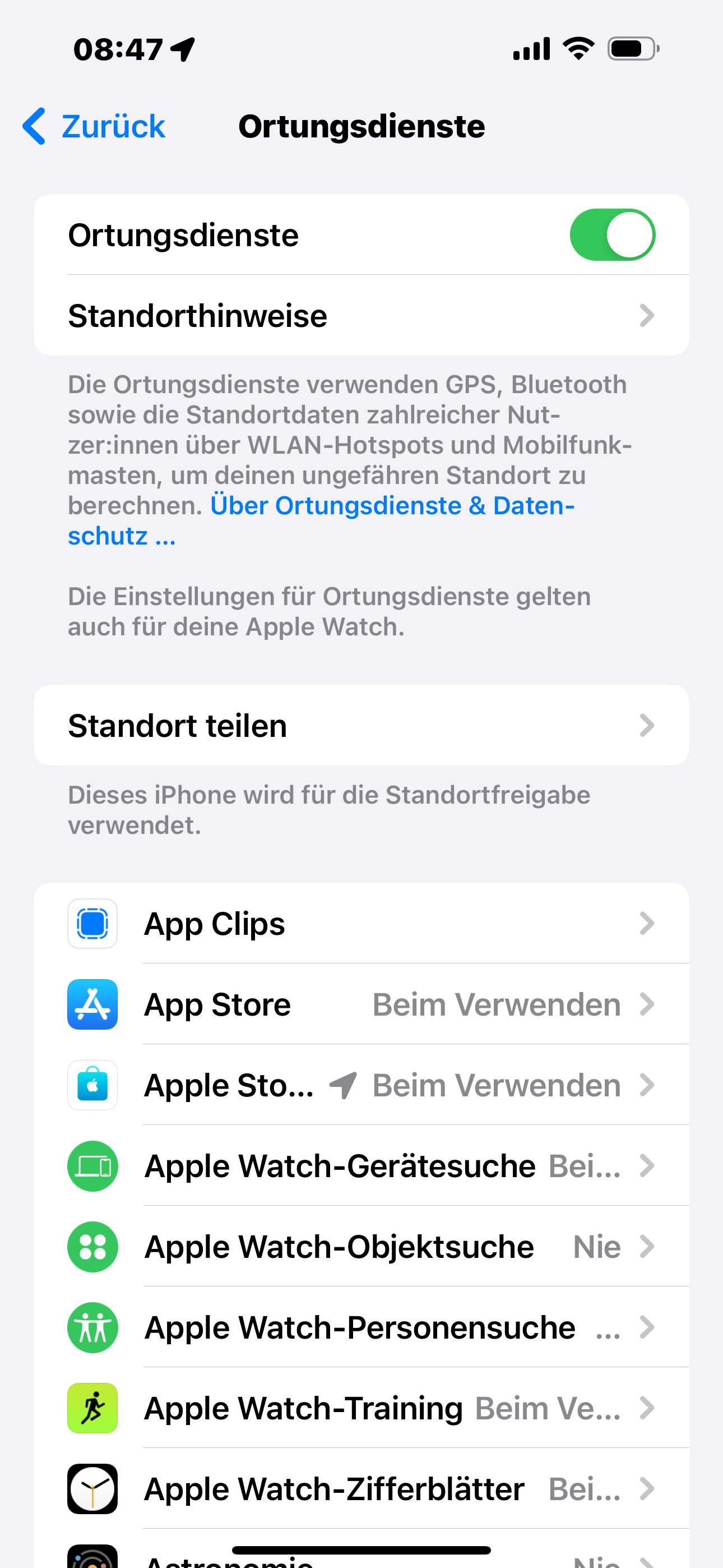Open the Über Ortungsdienste & Datenschutz link
Image resolution: width=723 pixels, height=1568 pixels.
pos(392,506)
